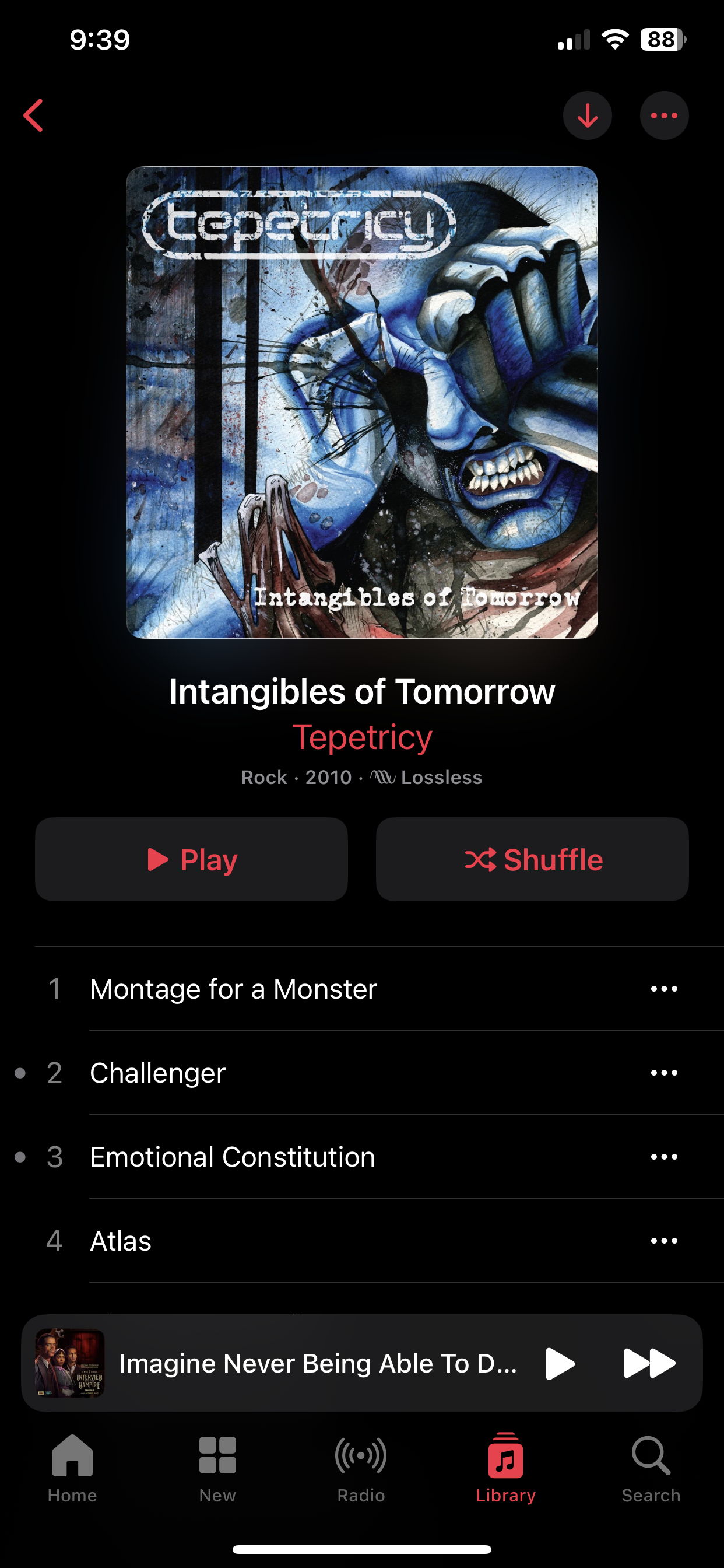Shuffle the album tracks
Screen dimensions: 724x1568
click(x=532, y=859)
